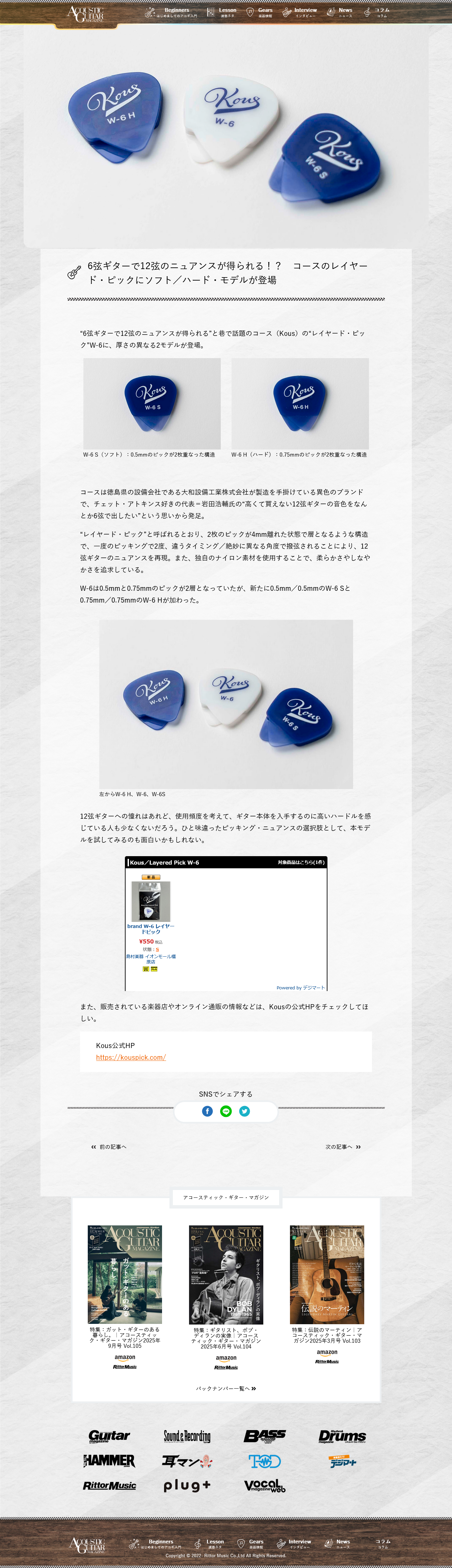
Task: Switch to Interview section in header
Action: [x=300, y=12]
